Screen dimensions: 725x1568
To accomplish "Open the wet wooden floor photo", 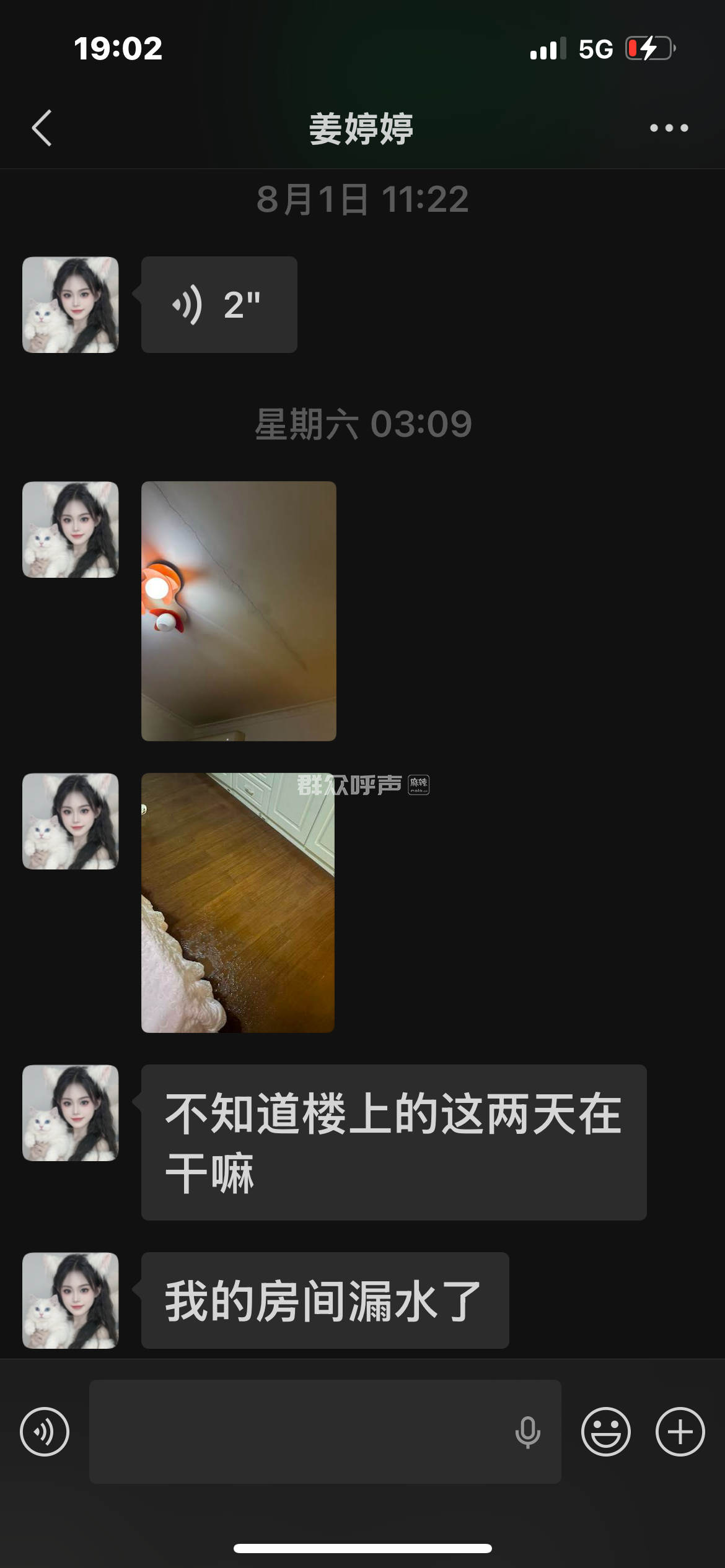I will coord(238,902).
